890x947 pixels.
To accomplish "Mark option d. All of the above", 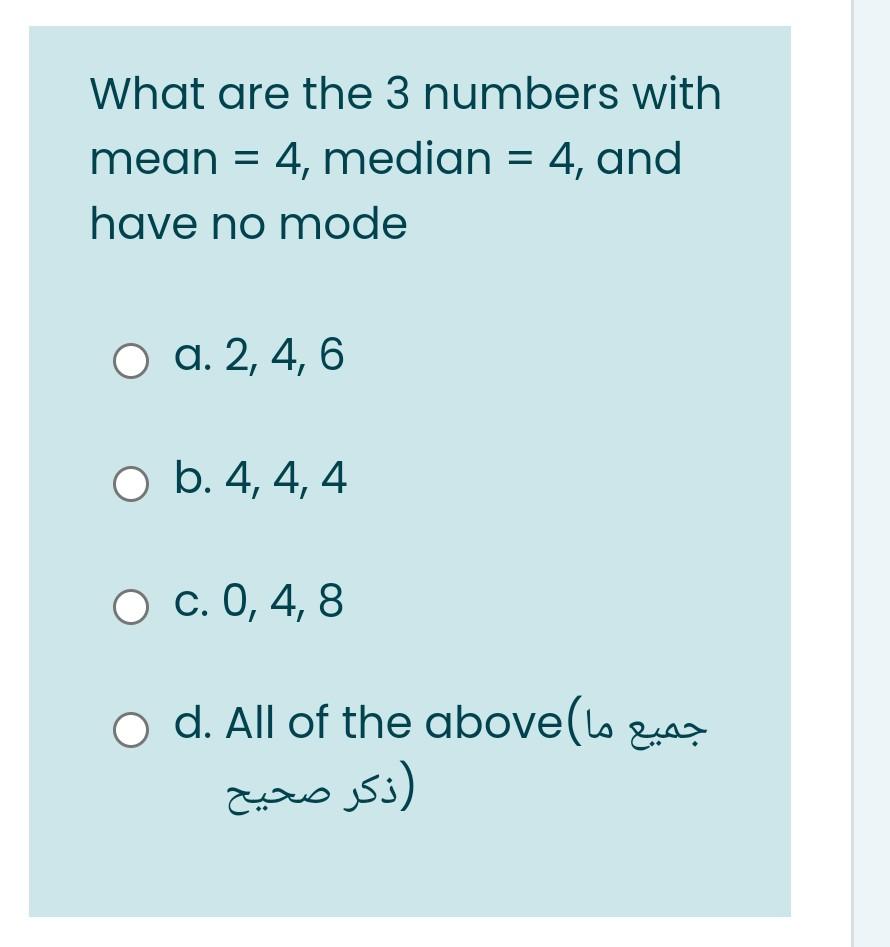I will click(130, 730).
